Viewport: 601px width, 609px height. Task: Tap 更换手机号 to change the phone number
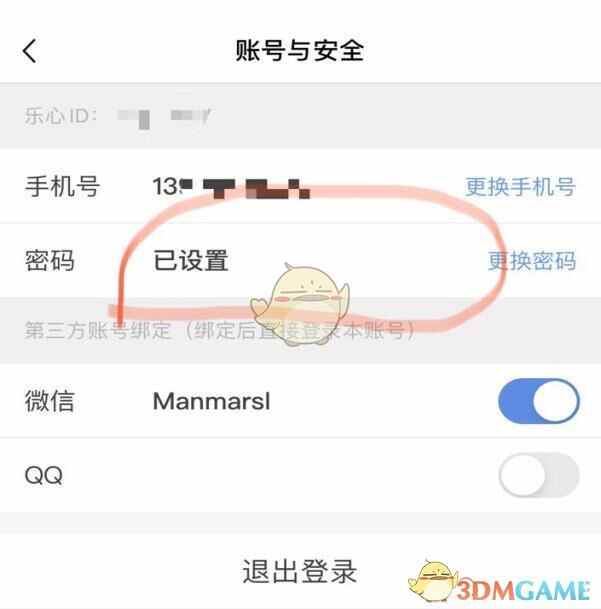(x=520, y=186)
